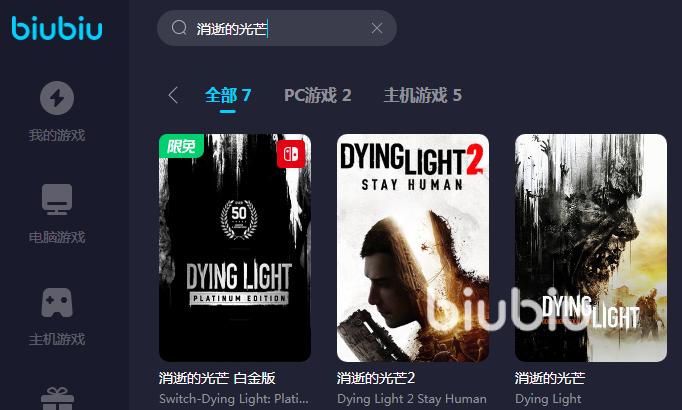Open 消逝的光芒2 Stay Human game card
Image resolution: width=682 pixels, height=410 pixels.
413,248
